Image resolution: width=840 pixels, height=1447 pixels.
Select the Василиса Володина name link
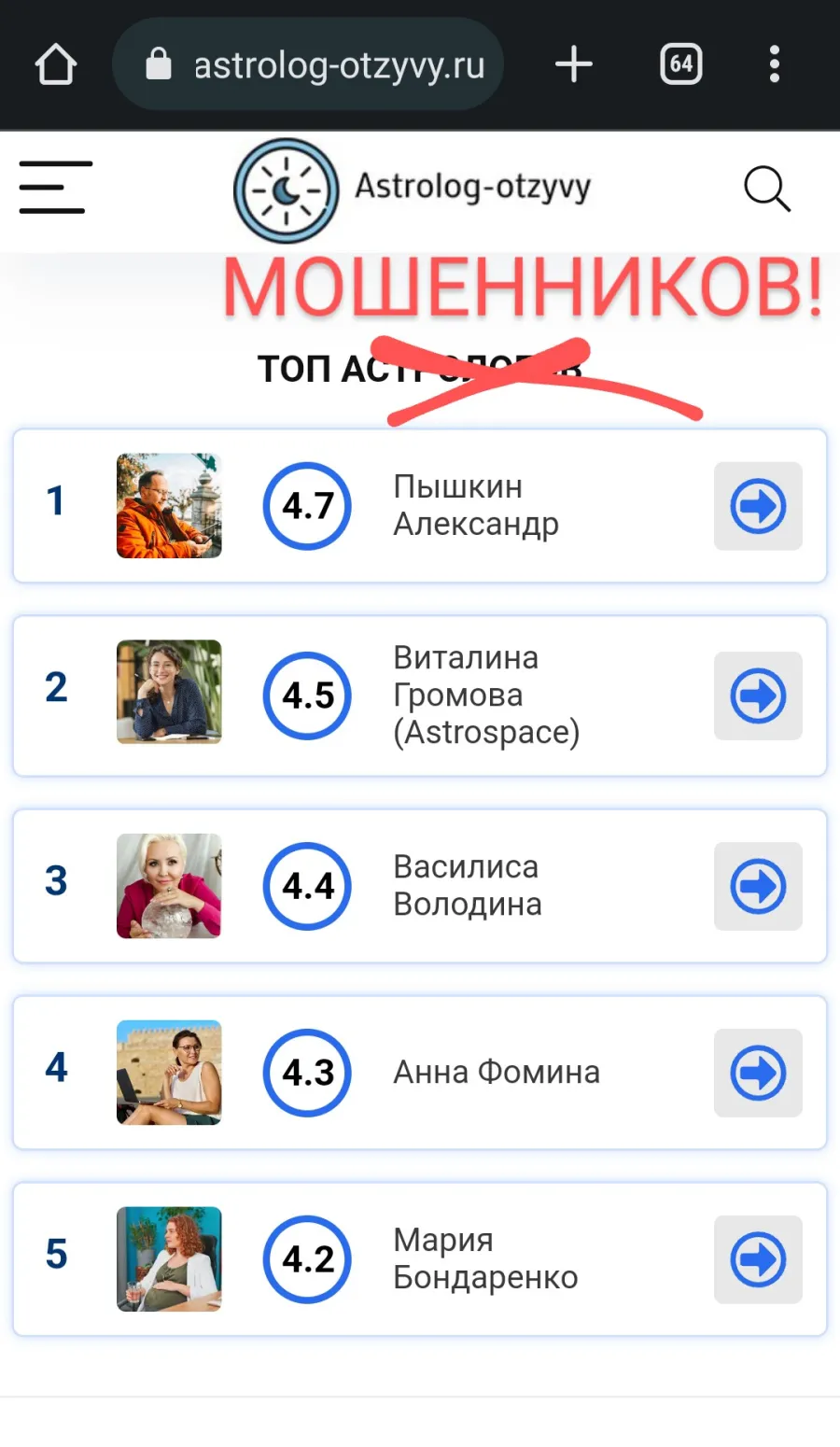click(468, 886)
